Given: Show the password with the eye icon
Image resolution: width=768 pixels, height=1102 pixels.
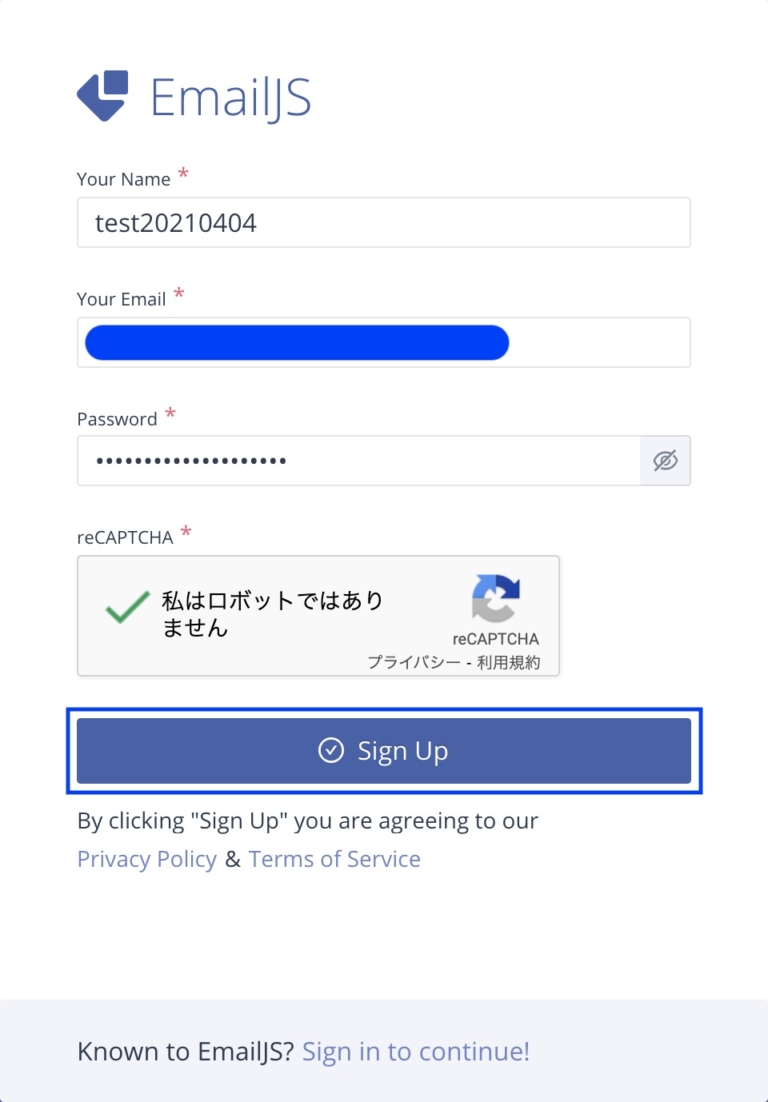Looking at the screenshot, I should pos(665,461).
